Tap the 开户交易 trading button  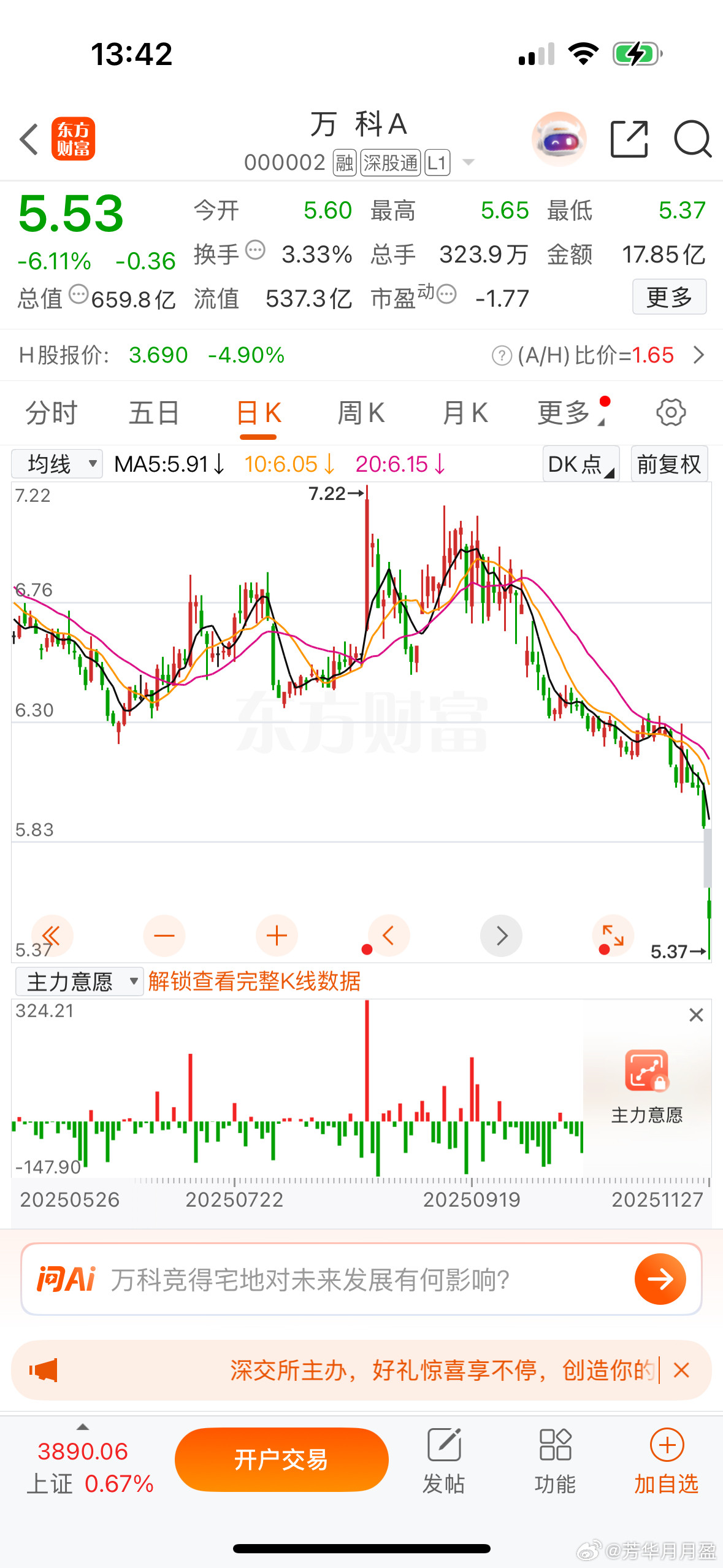click(281, 1460)
